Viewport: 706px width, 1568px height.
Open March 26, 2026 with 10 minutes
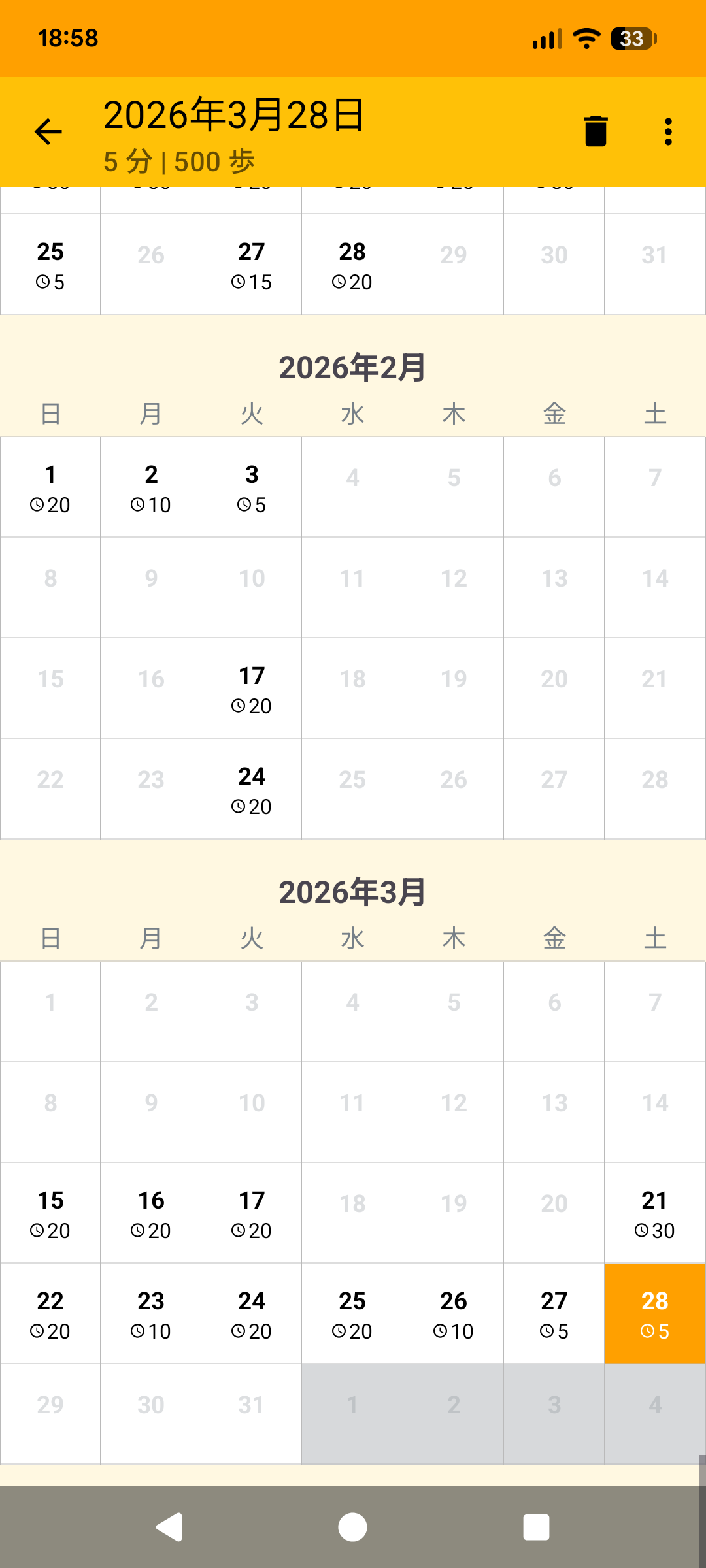pos(453,1313)
